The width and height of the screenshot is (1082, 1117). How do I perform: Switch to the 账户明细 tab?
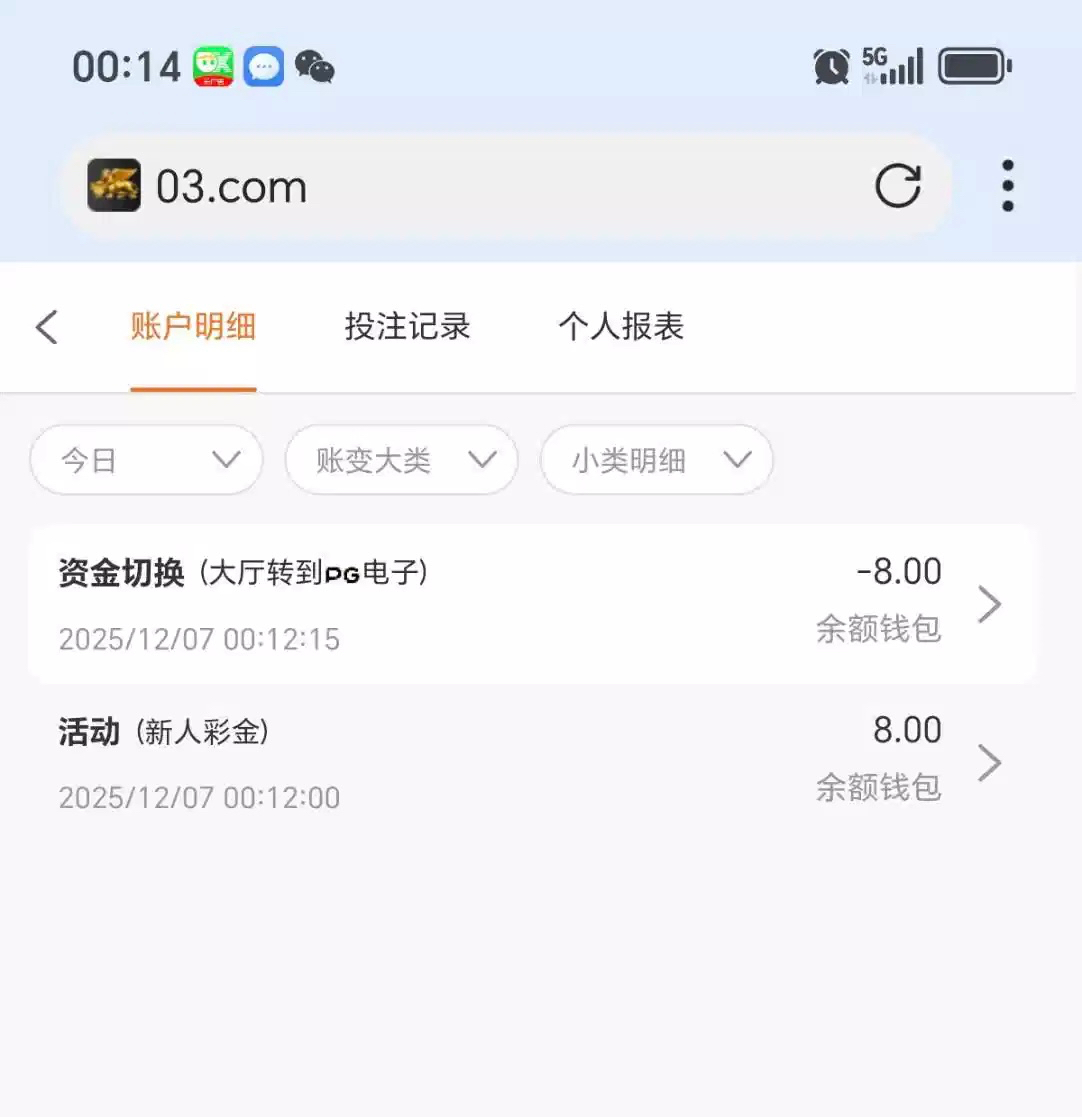(x=193, y=327)
